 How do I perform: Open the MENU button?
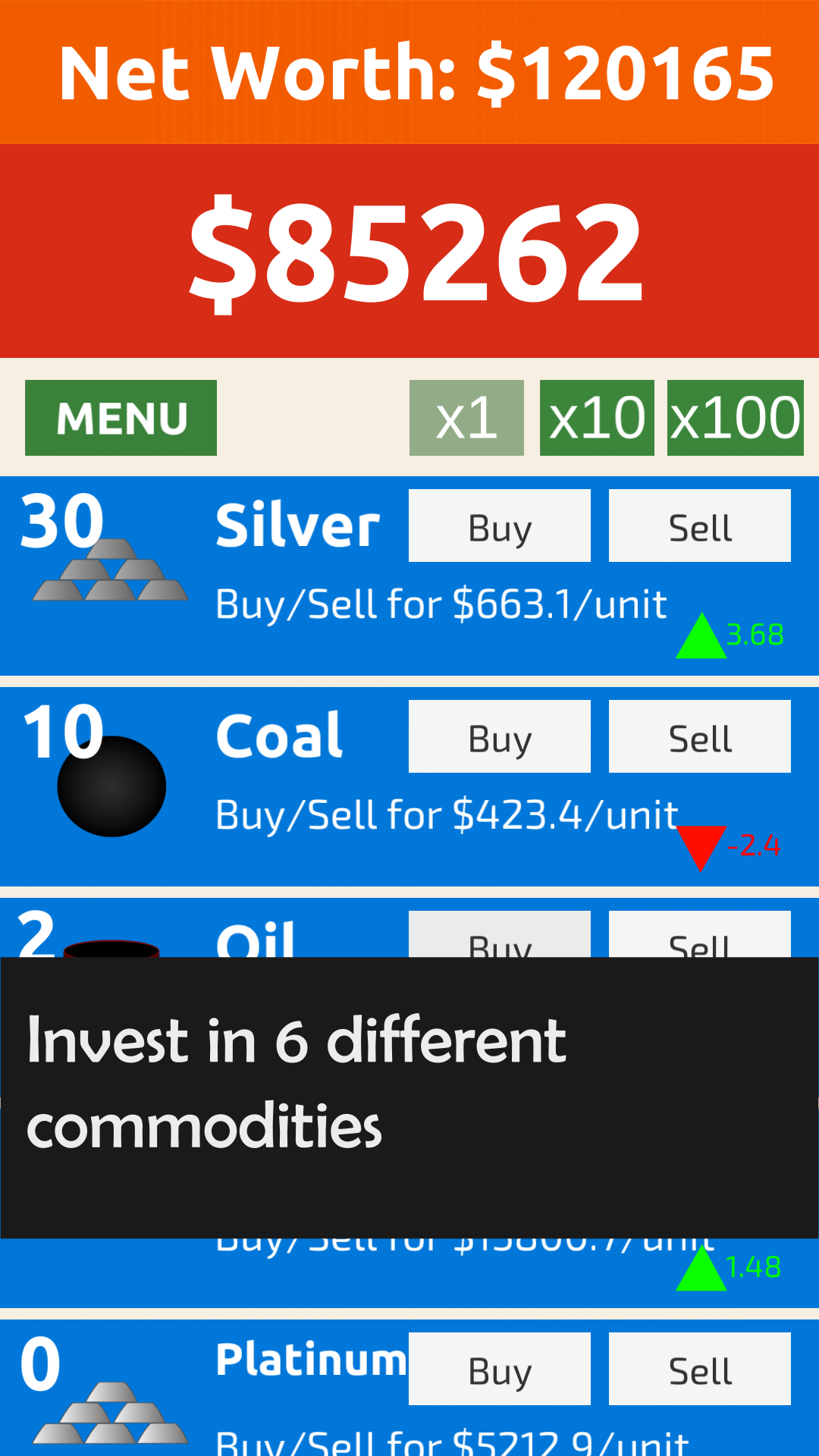point(121,418)
